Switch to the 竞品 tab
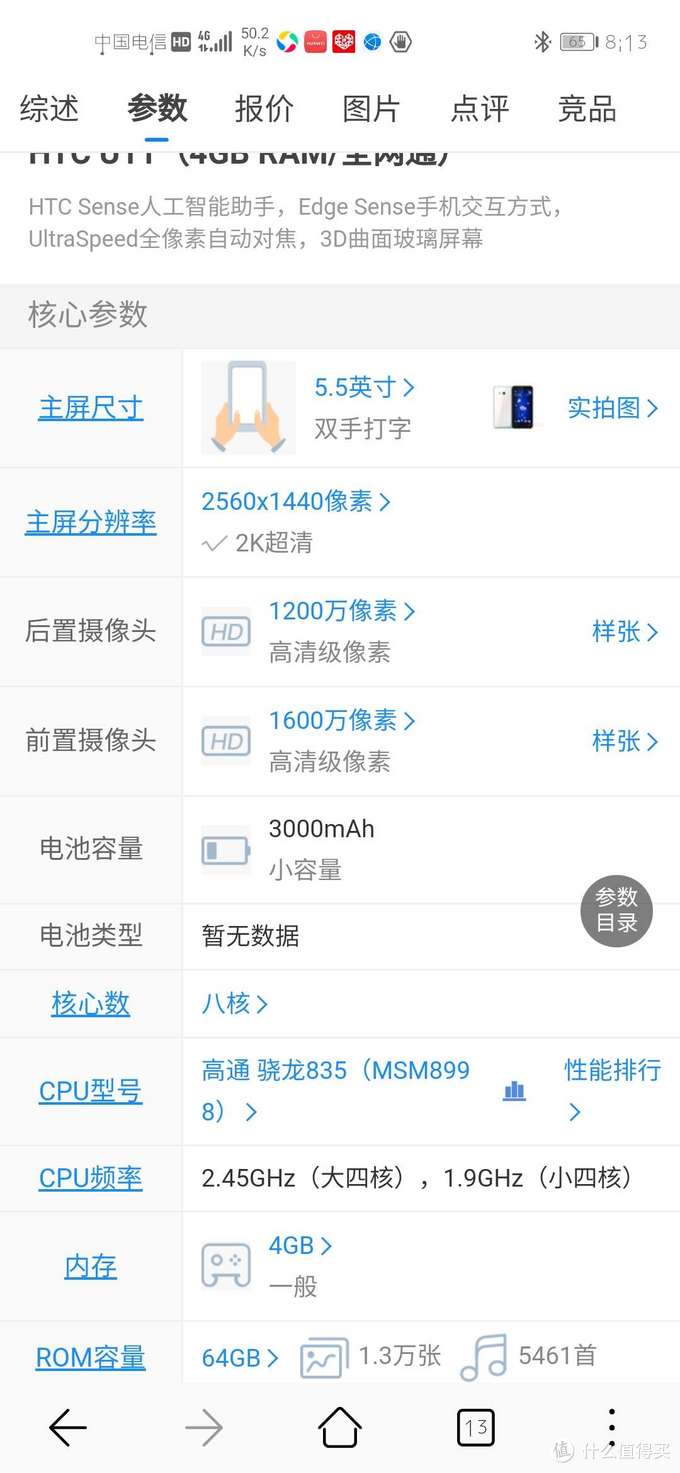Image resolution: width=680 pixels, height=1473 pixels. coord(587,108)
